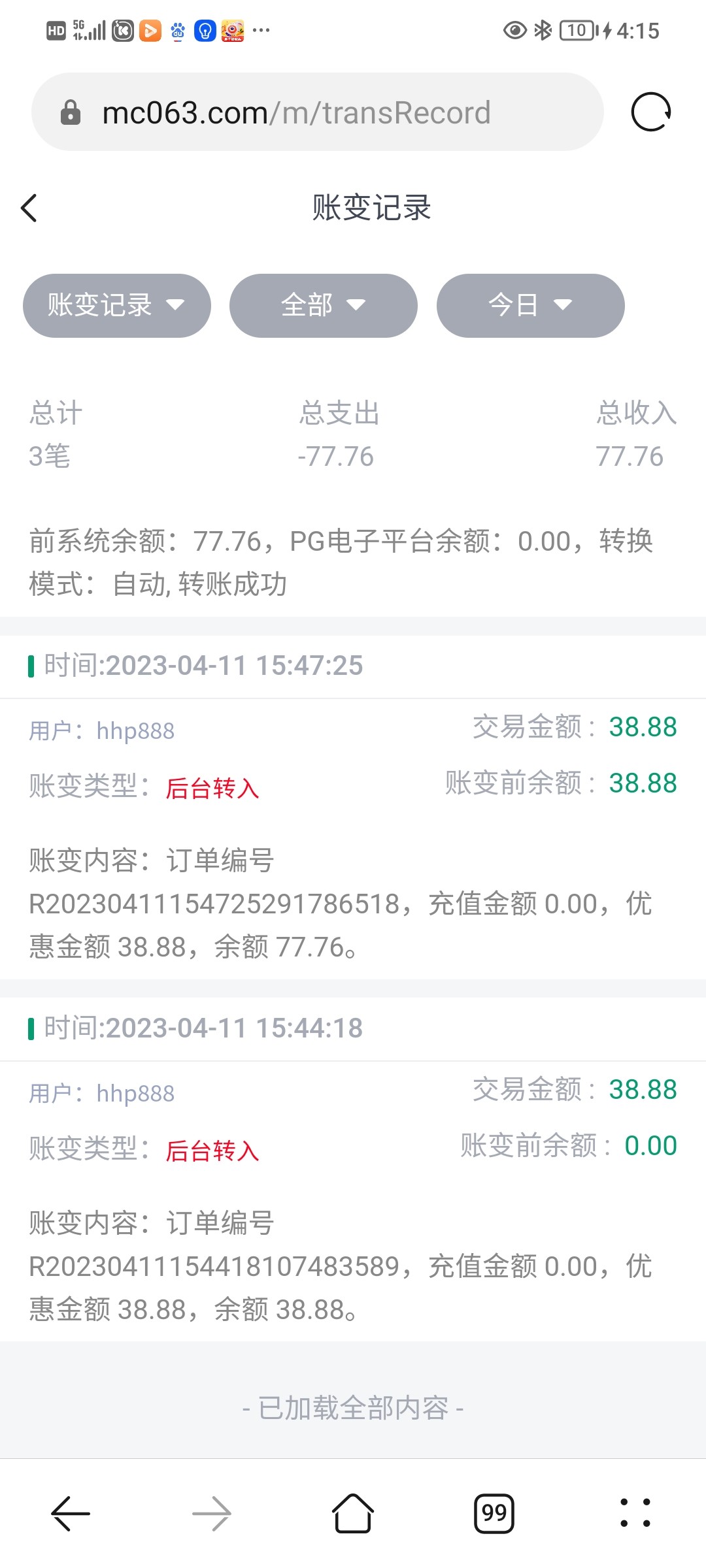
Task: Tap the 账变记录 page title
Action: tap(371, 209)
